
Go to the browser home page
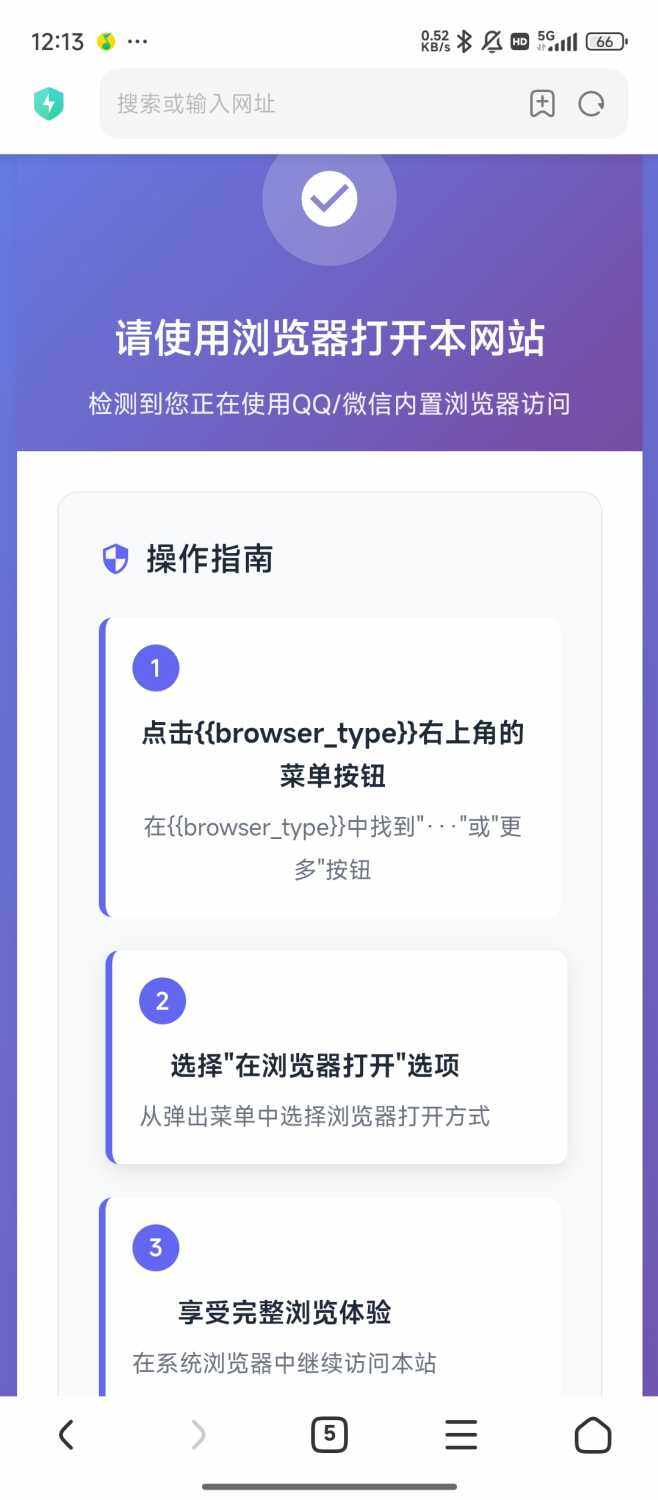(x=593, y=1436)
